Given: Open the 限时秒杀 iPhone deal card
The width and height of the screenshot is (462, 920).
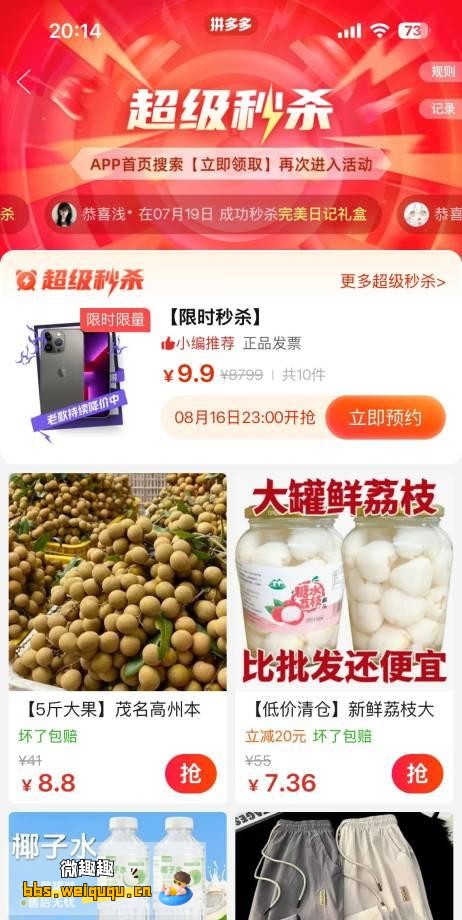Looking at the screenshot, I should (x=231, y=372).
